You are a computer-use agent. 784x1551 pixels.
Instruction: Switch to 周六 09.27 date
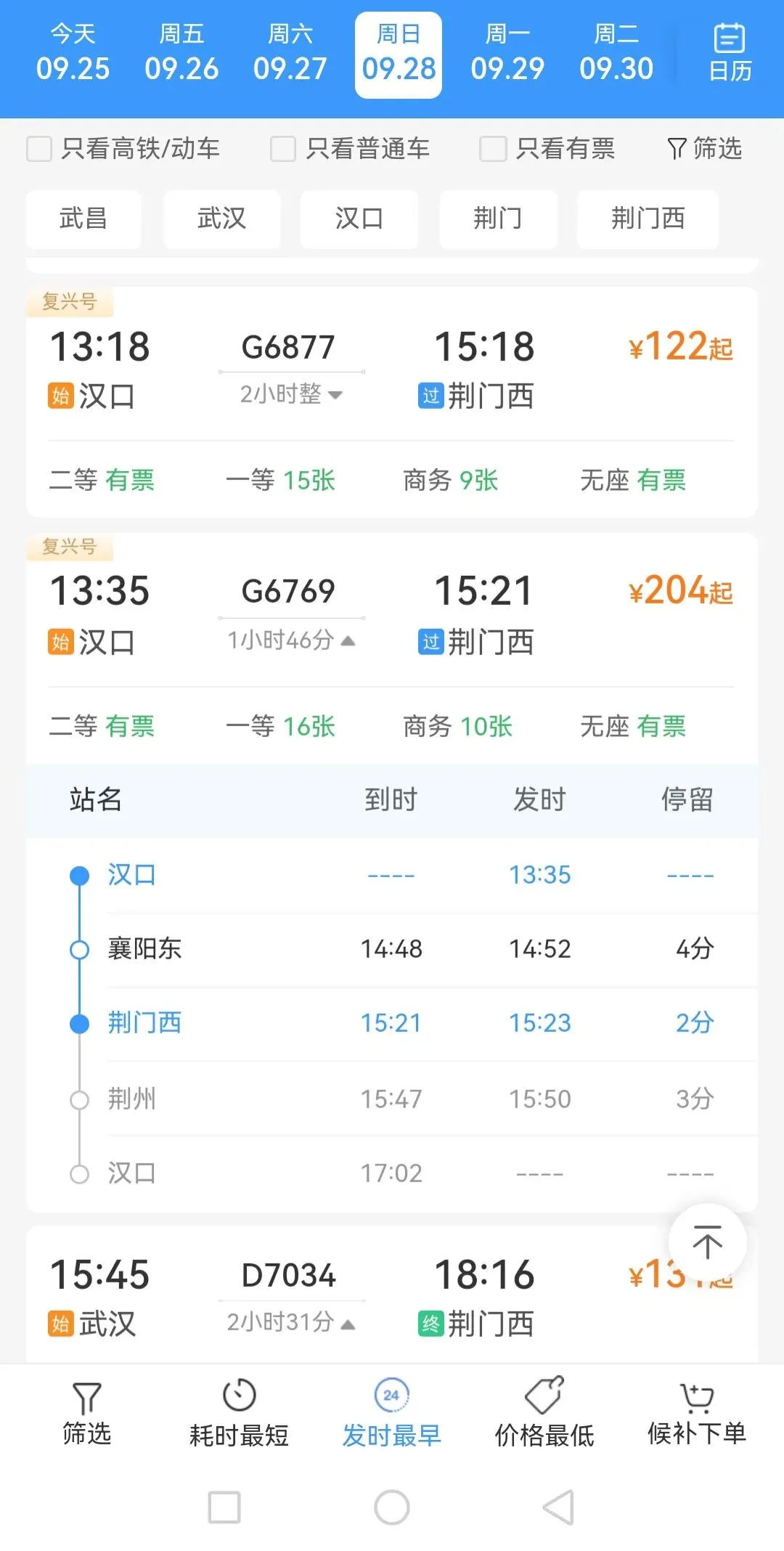[x=290, y=53]
